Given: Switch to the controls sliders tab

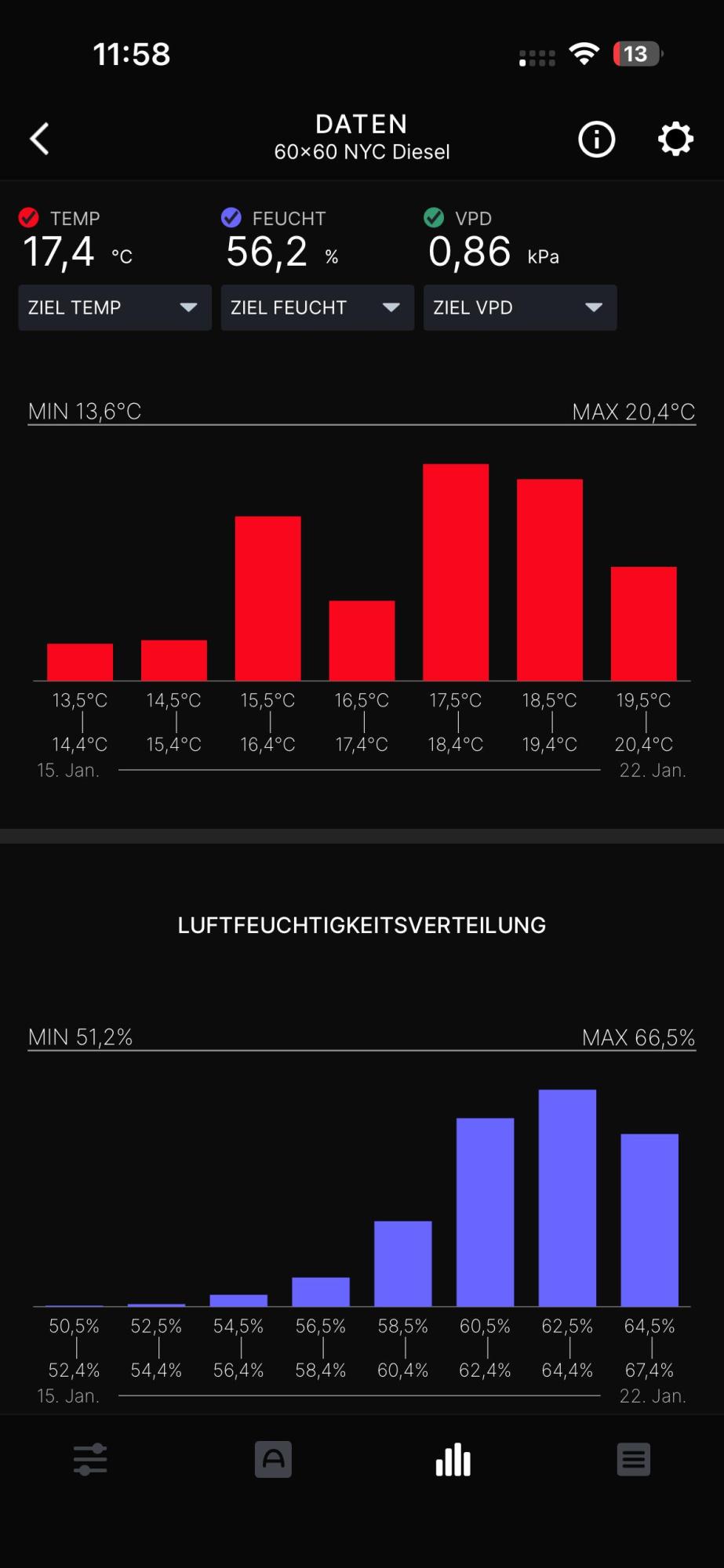Looking at the screenshot, I should coord(90,1459).
